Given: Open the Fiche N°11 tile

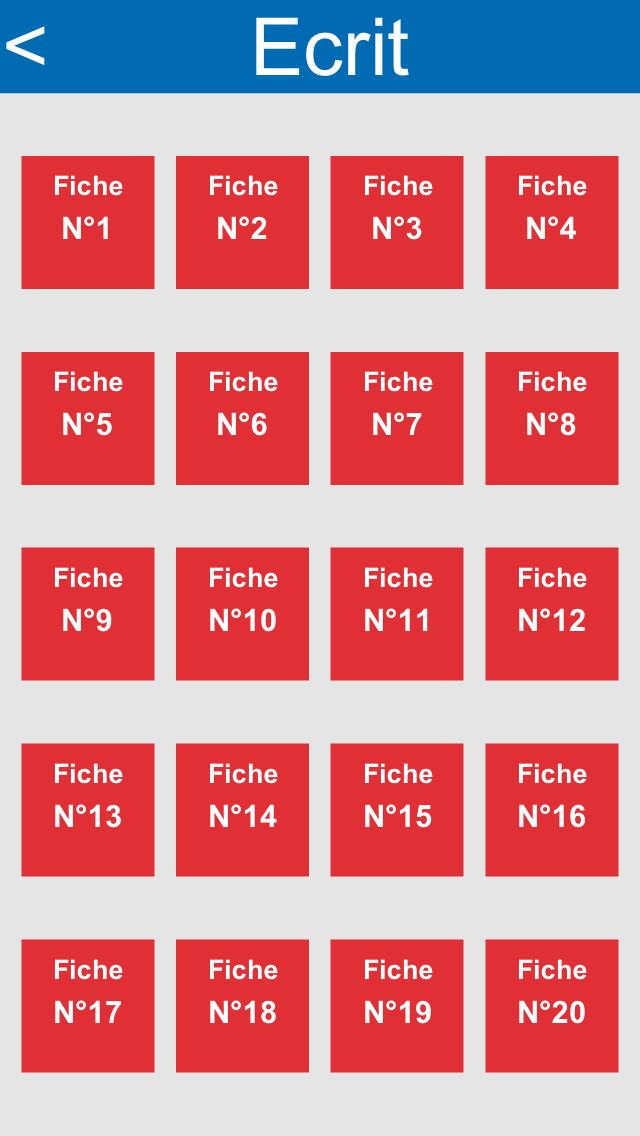Looking at the screenshot, I should (x=397, y=614).
